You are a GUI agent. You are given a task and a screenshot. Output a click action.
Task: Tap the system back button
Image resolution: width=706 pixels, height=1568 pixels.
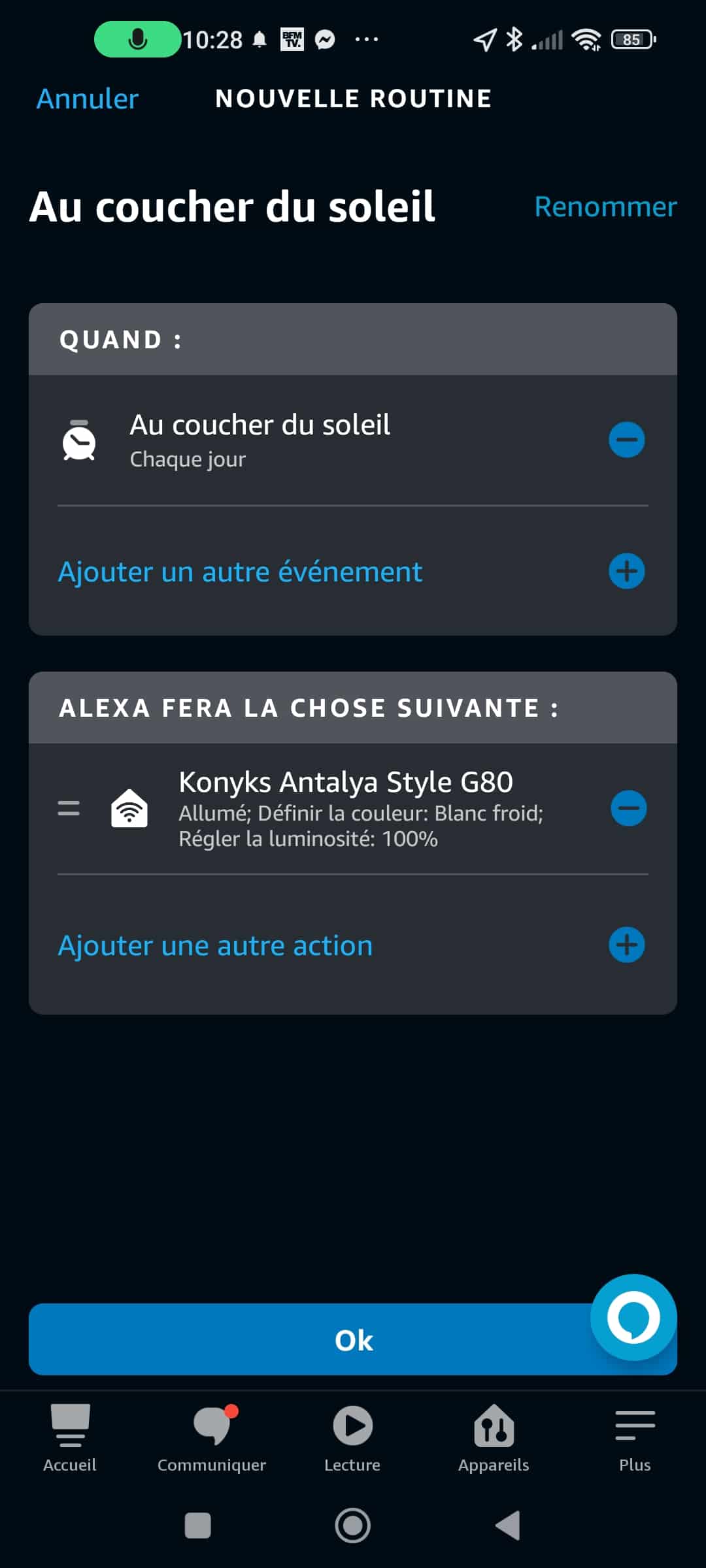pos(508,1526)
